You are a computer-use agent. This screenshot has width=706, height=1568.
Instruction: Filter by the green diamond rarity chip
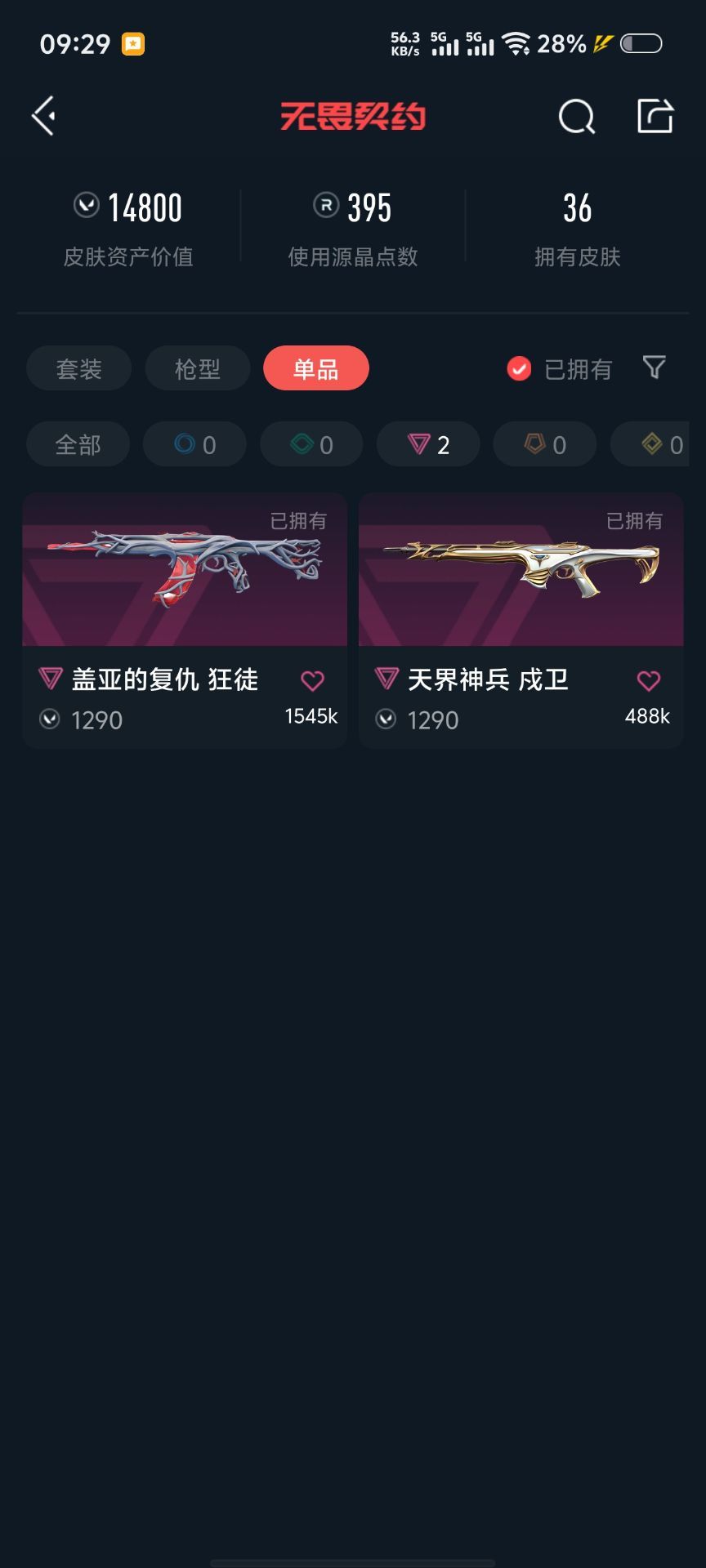point(311,444)
